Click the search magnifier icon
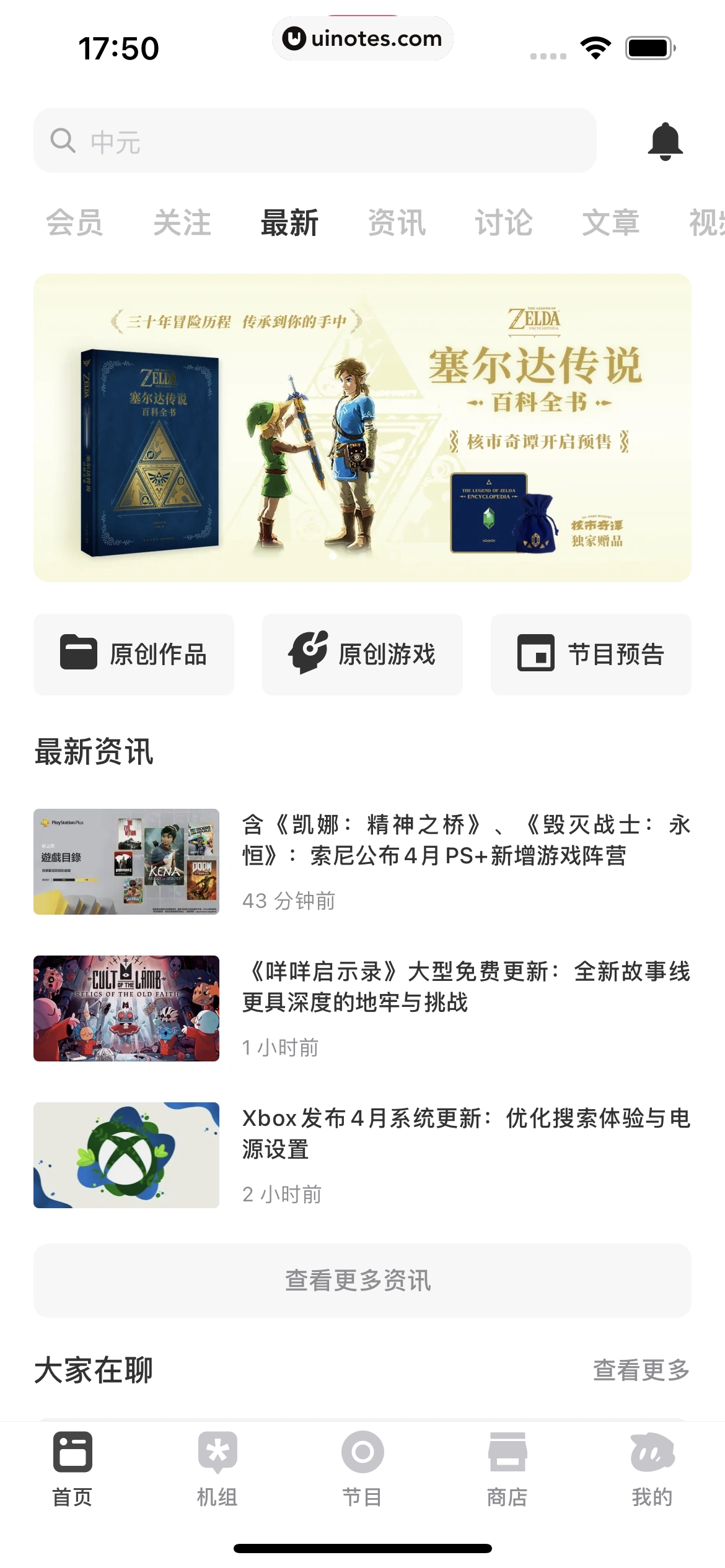 point(64,141)
